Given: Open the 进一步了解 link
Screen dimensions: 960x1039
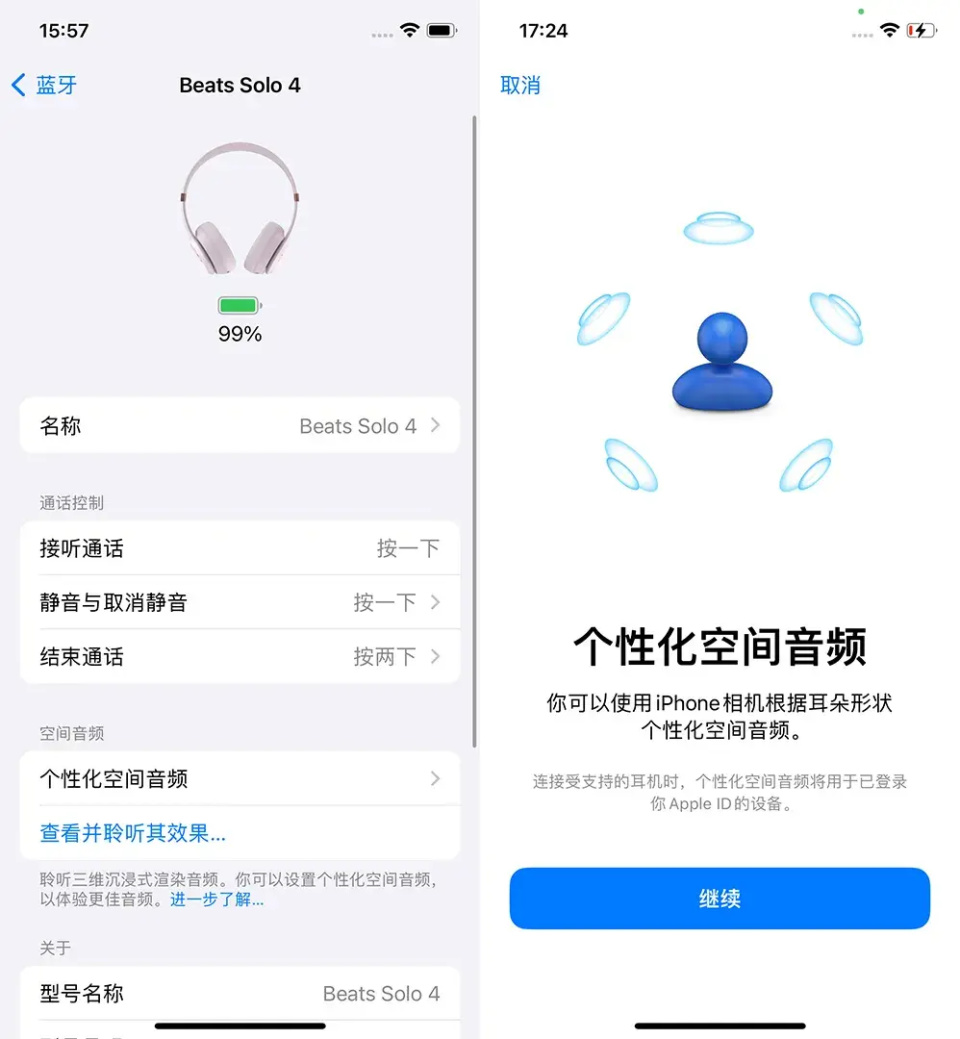Looking at the screenshot, I should point(217,900).
